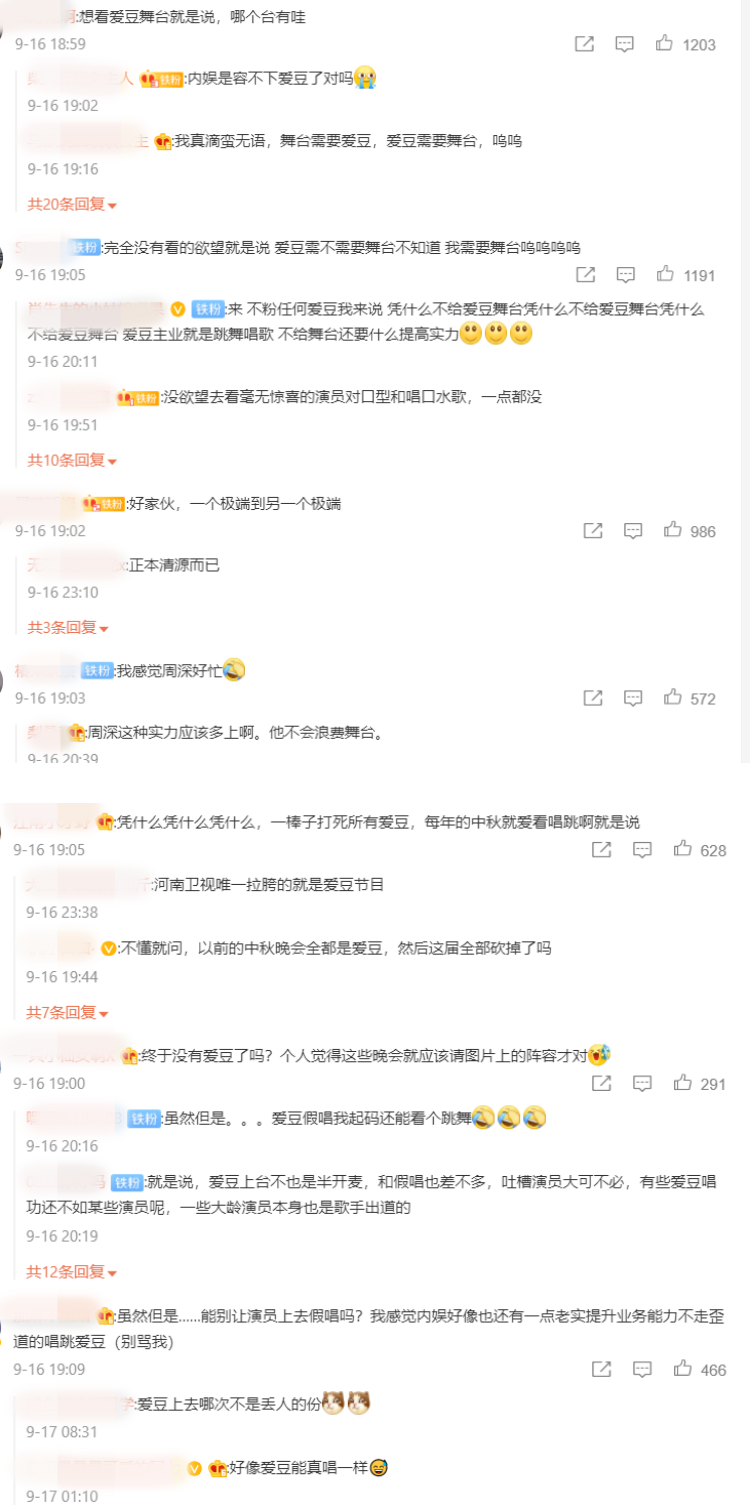
Task: Reply to the 哪个台有哇 comment
Action: point(625,43)
